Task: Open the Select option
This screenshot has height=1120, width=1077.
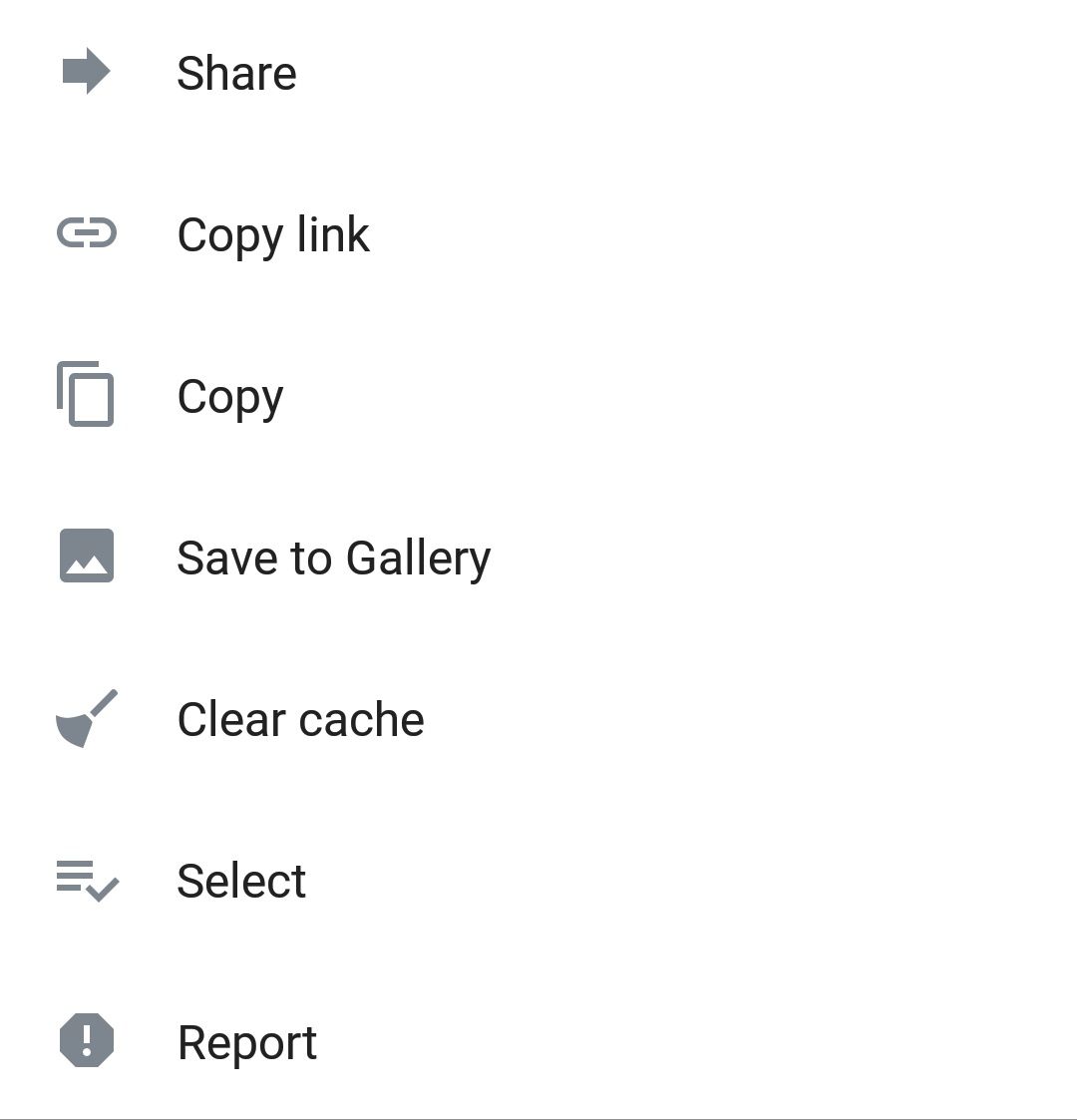Action: pos(241,881)
